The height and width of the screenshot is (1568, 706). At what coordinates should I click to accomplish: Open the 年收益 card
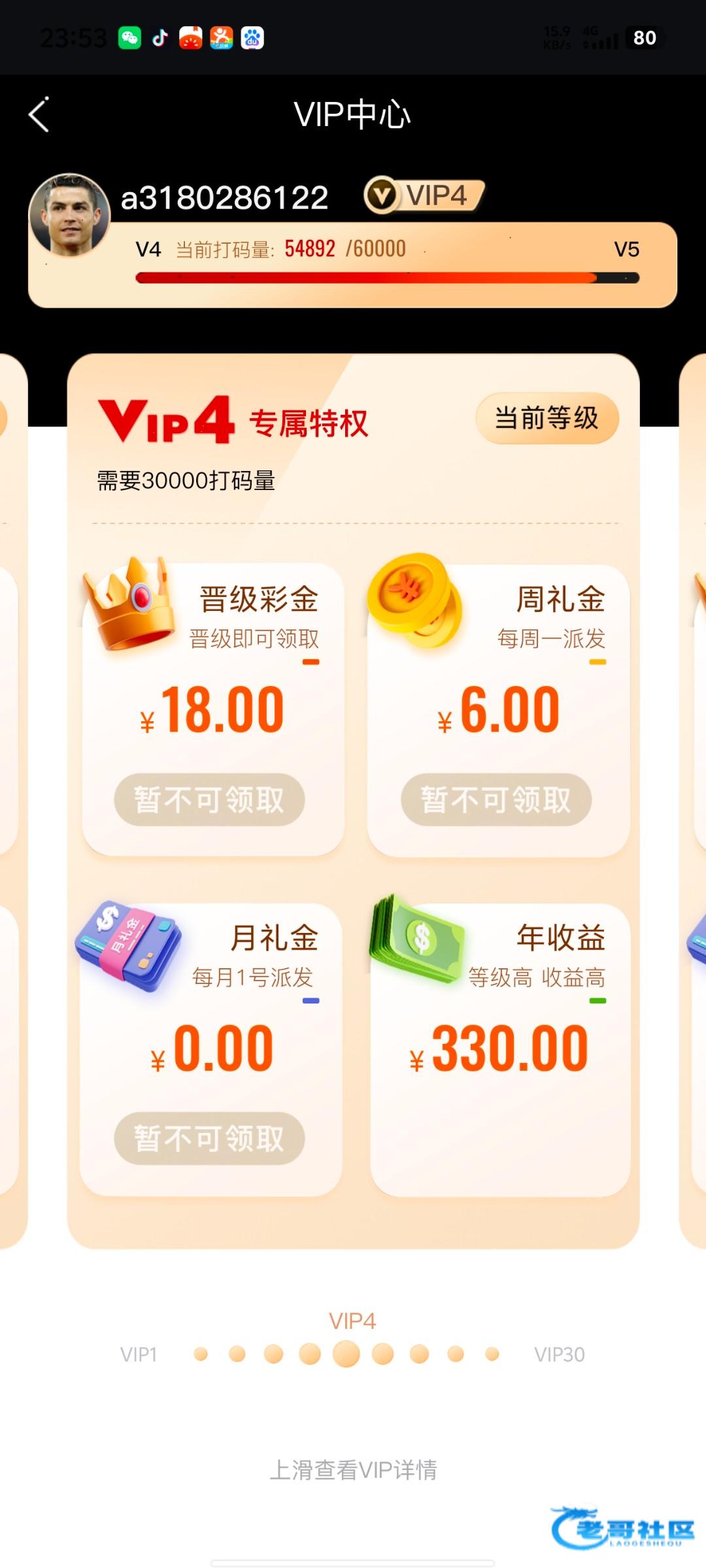click(x=500, y=1049)
